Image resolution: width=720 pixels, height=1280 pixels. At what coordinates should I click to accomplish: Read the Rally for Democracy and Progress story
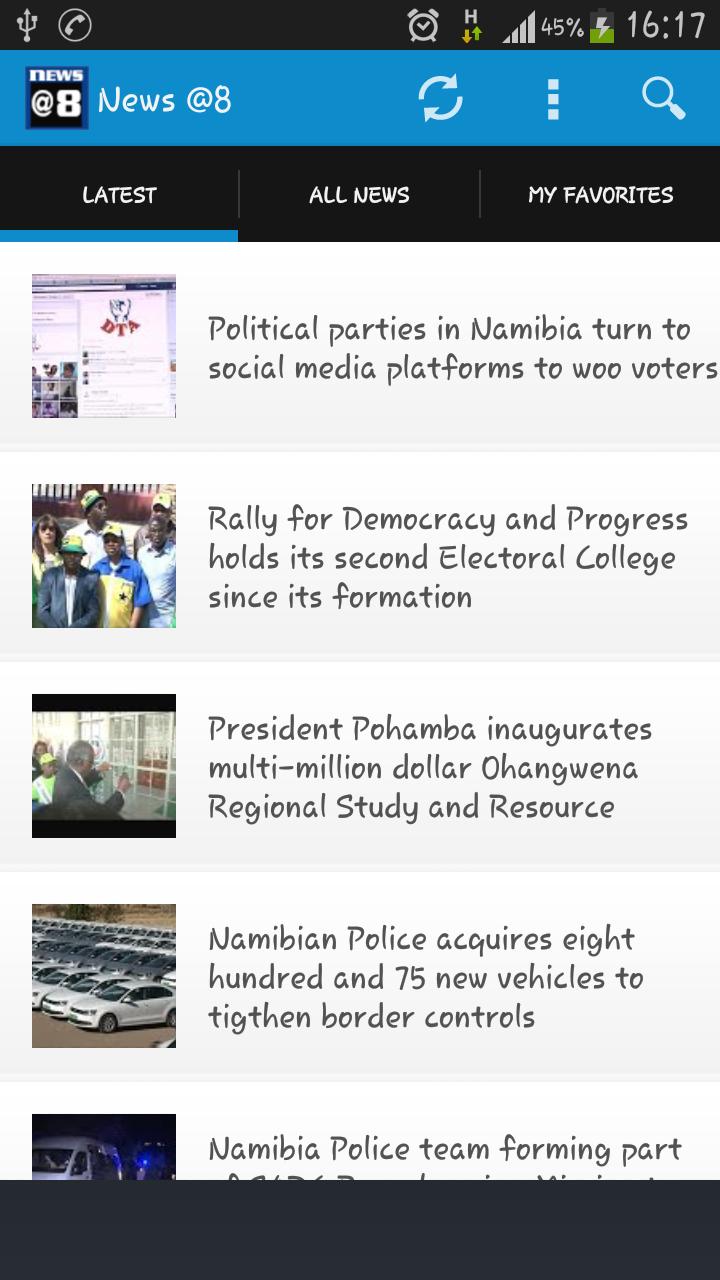tap(448, 557)
